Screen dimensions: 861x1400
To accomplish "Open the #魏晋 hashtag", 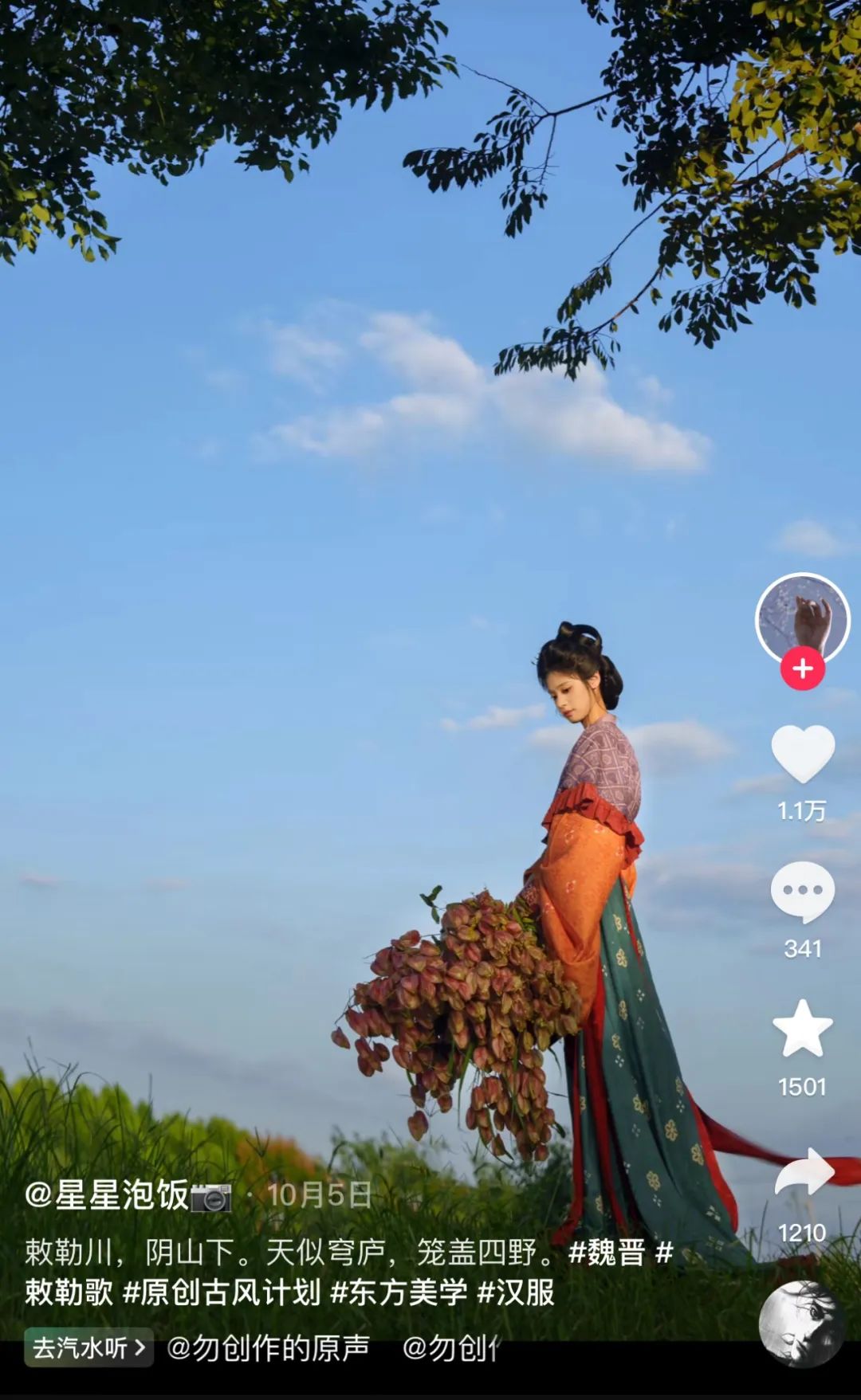I will 607,1253.
